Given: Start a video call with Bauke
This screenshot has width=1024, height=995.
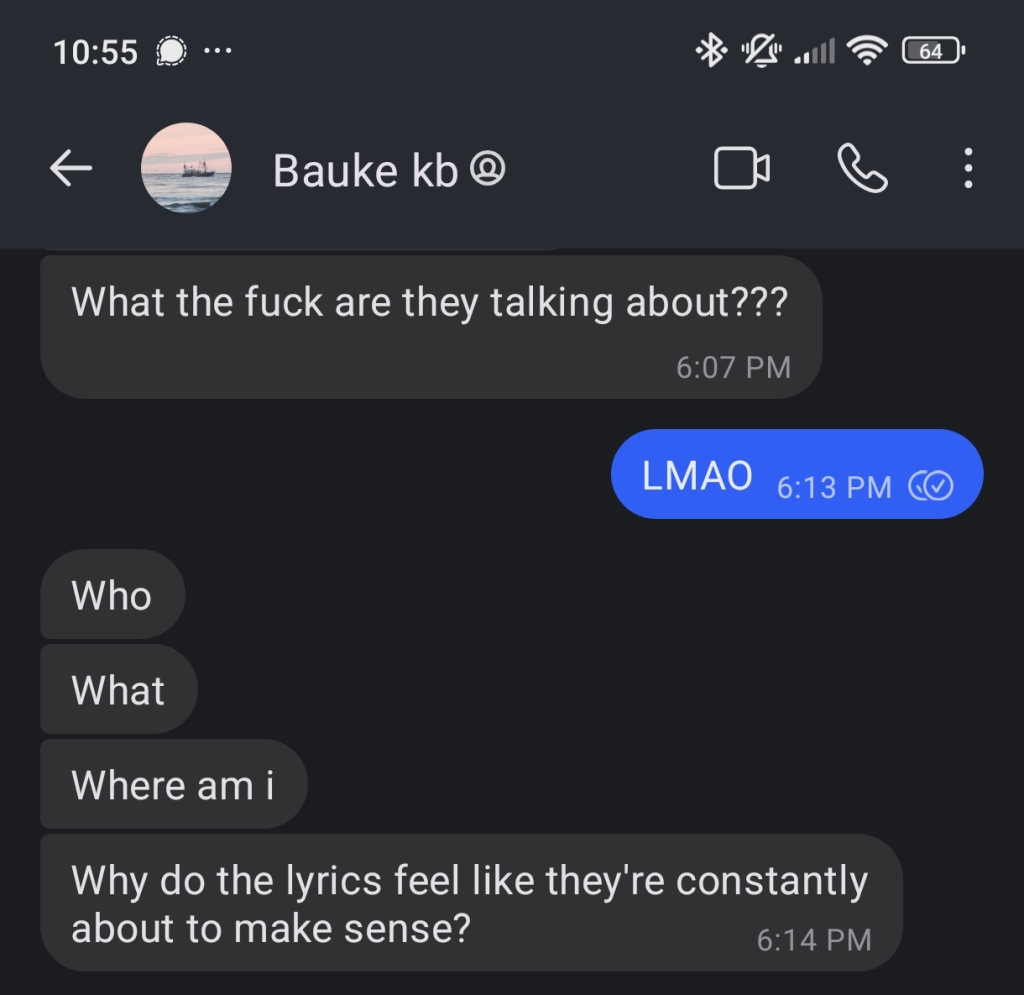Looking at the screenshot, I should point(741,169).
